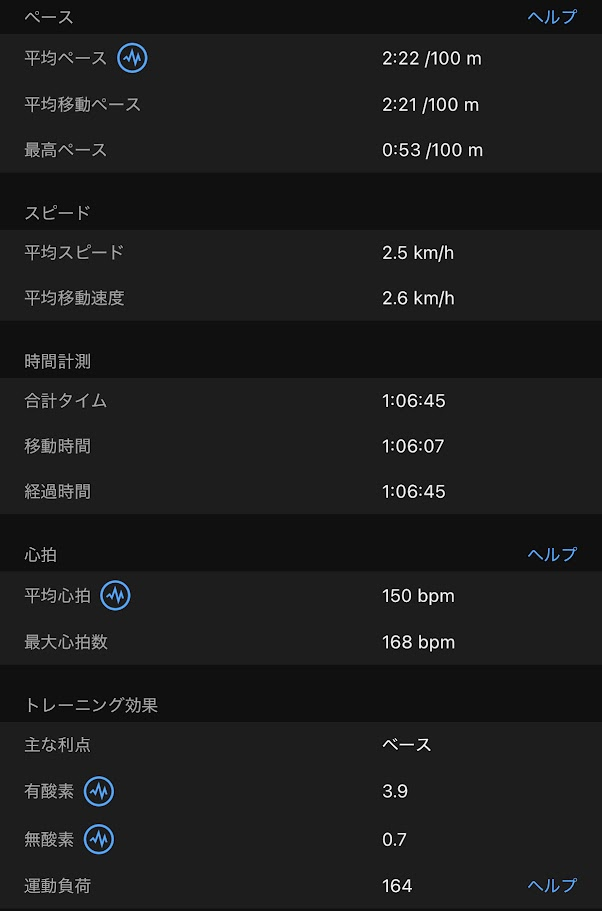Image resolution: width=602 pixels, height=911 pixels.
Task: Tap the chart icon beside 平均ペース
Action: click(132, 58)
